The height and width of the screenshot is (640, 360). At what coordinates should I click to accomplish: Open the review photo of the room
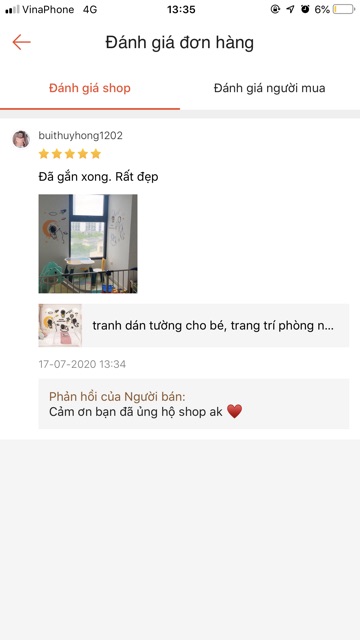(x=88, y=244)
